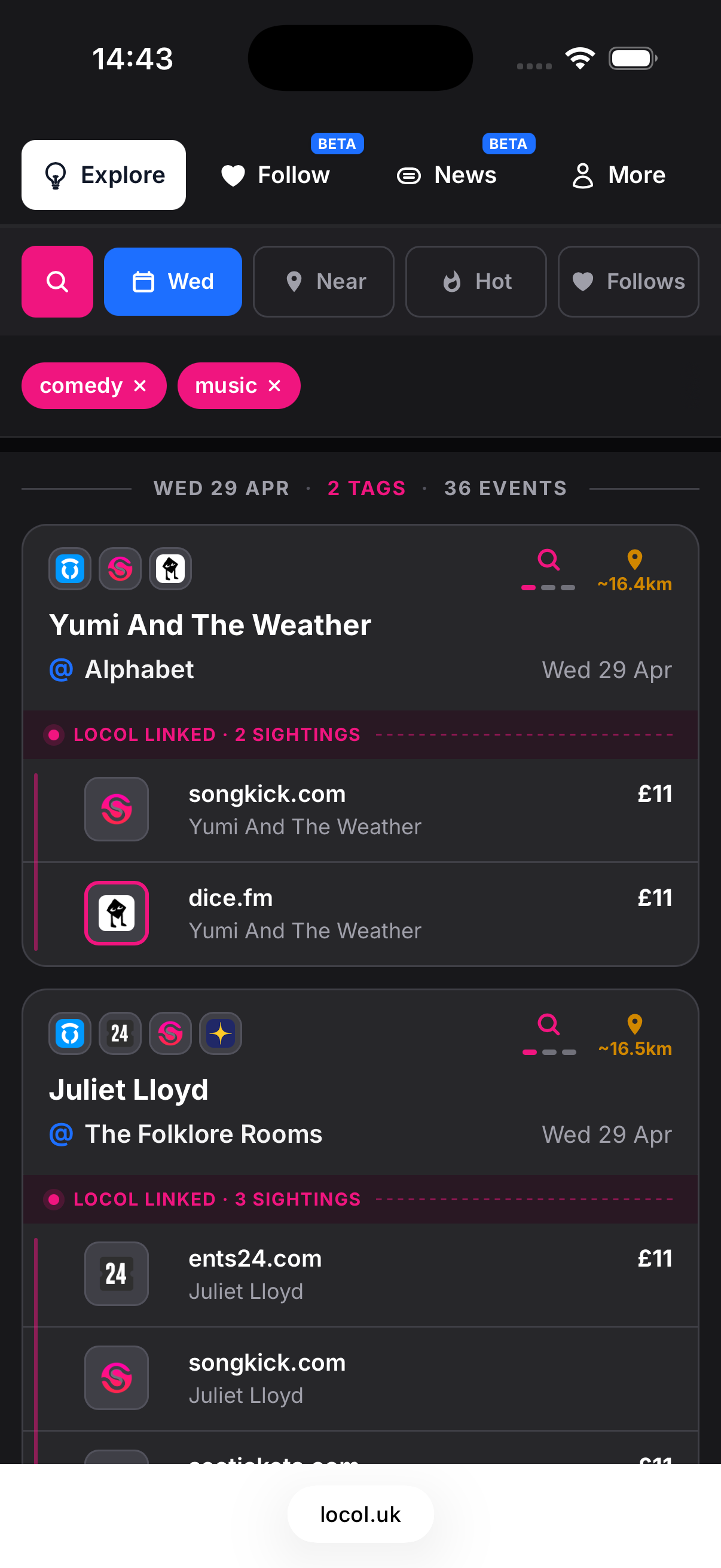This screenshot has height=1568, width=721.
Task: Enable the Hot filter chip
Action: pyautogui.click(x=476, y=281)
